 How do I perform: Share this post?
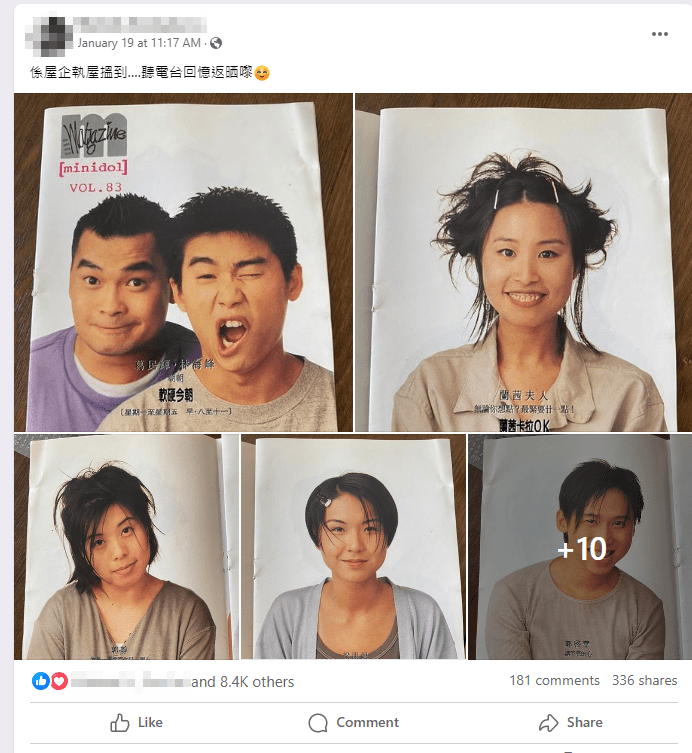click(x=571, y=722)
